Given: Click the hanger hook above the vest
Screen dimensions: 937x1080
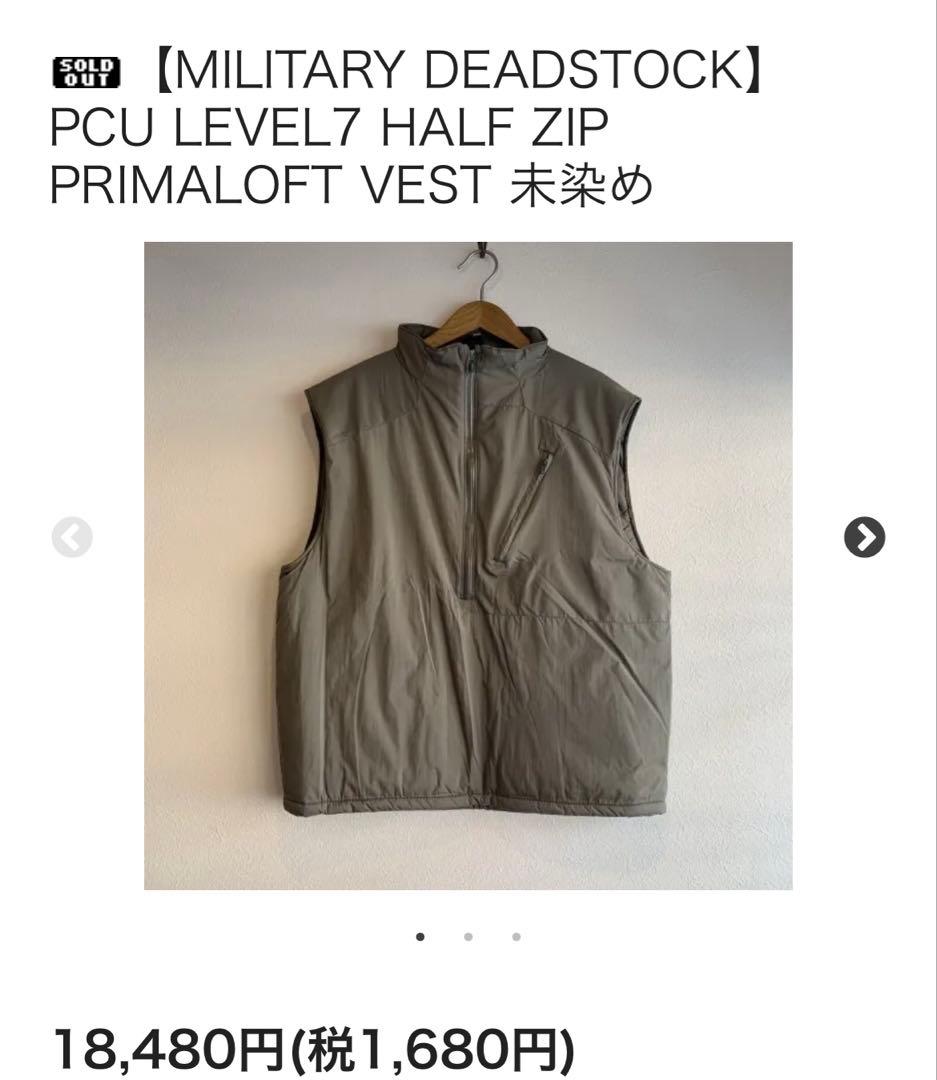Looking at the screenshot, I should (477, 268).
